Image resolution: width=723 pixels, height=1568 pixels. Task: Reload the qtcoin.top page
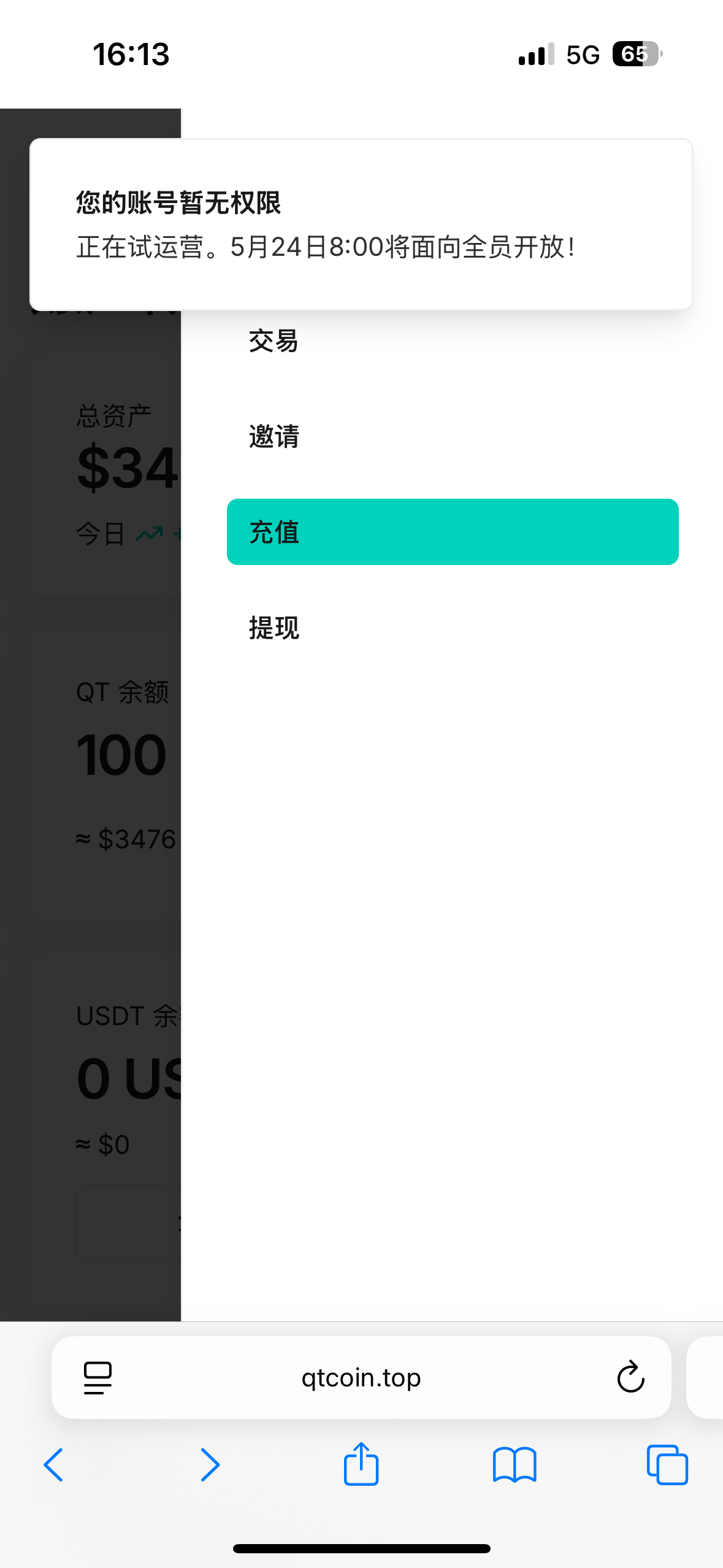click(630, 1378)
